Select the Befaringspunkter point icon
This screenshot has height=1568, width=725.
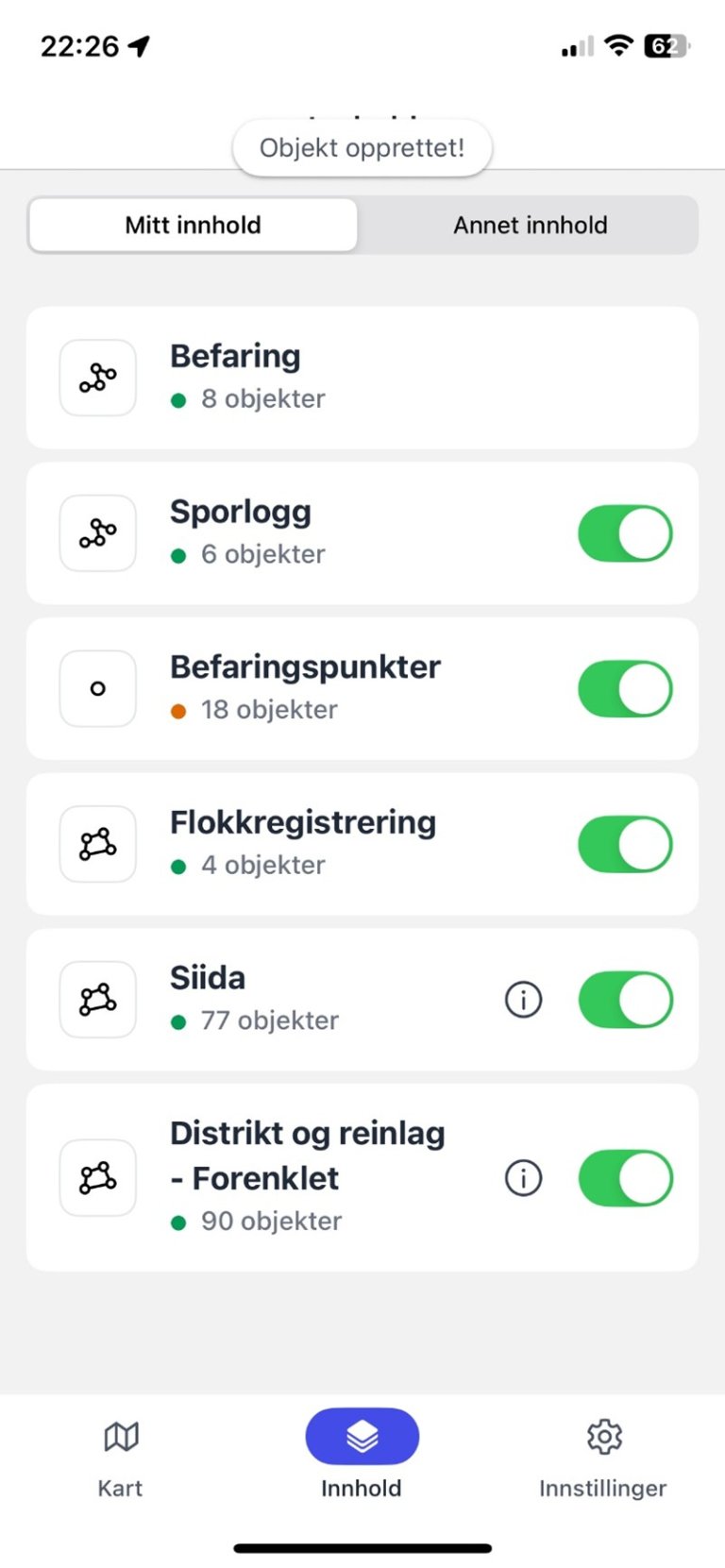(97, 688)
